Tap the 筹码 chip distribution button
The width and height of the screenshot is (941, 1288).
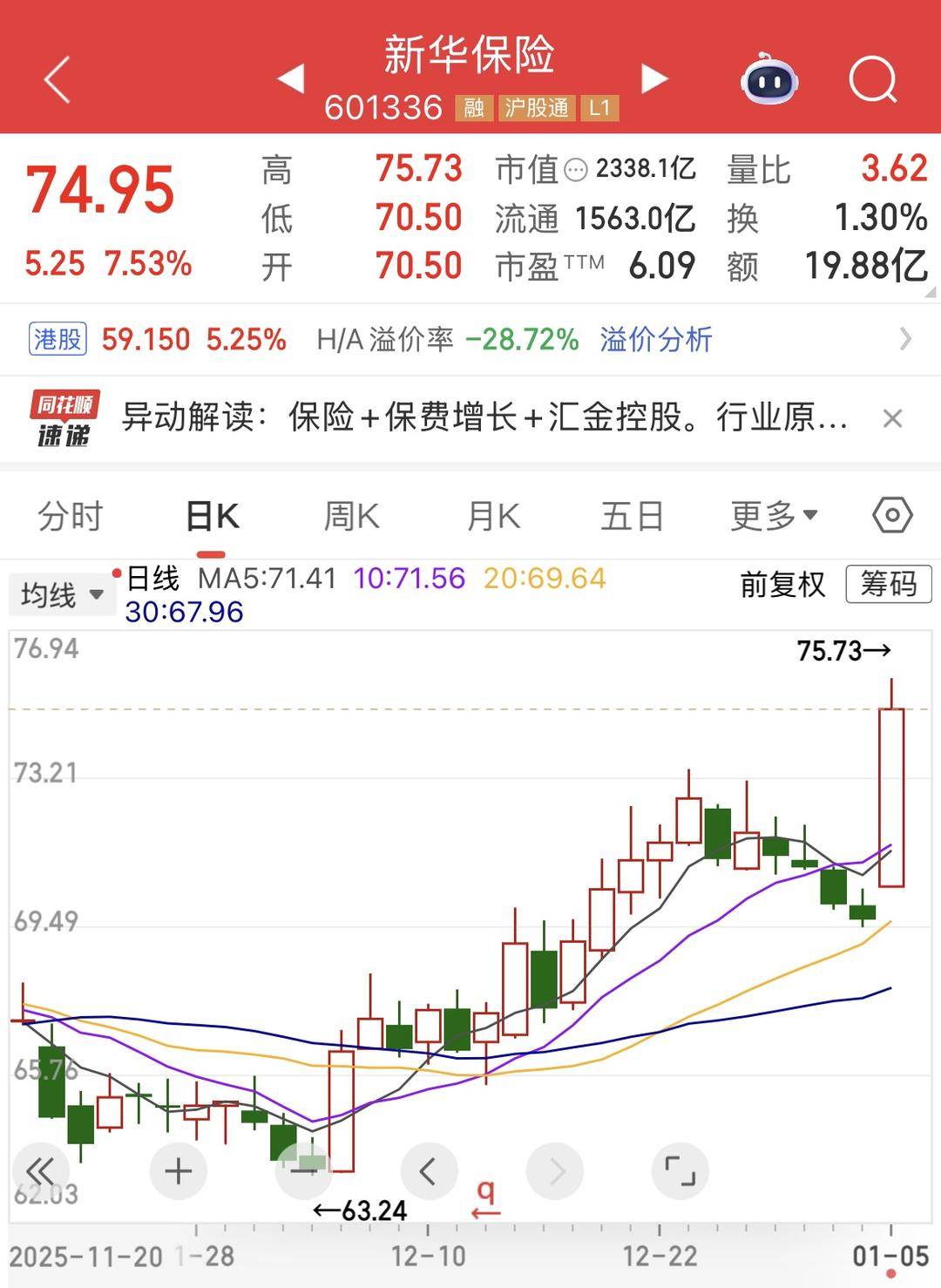point(888,584)
